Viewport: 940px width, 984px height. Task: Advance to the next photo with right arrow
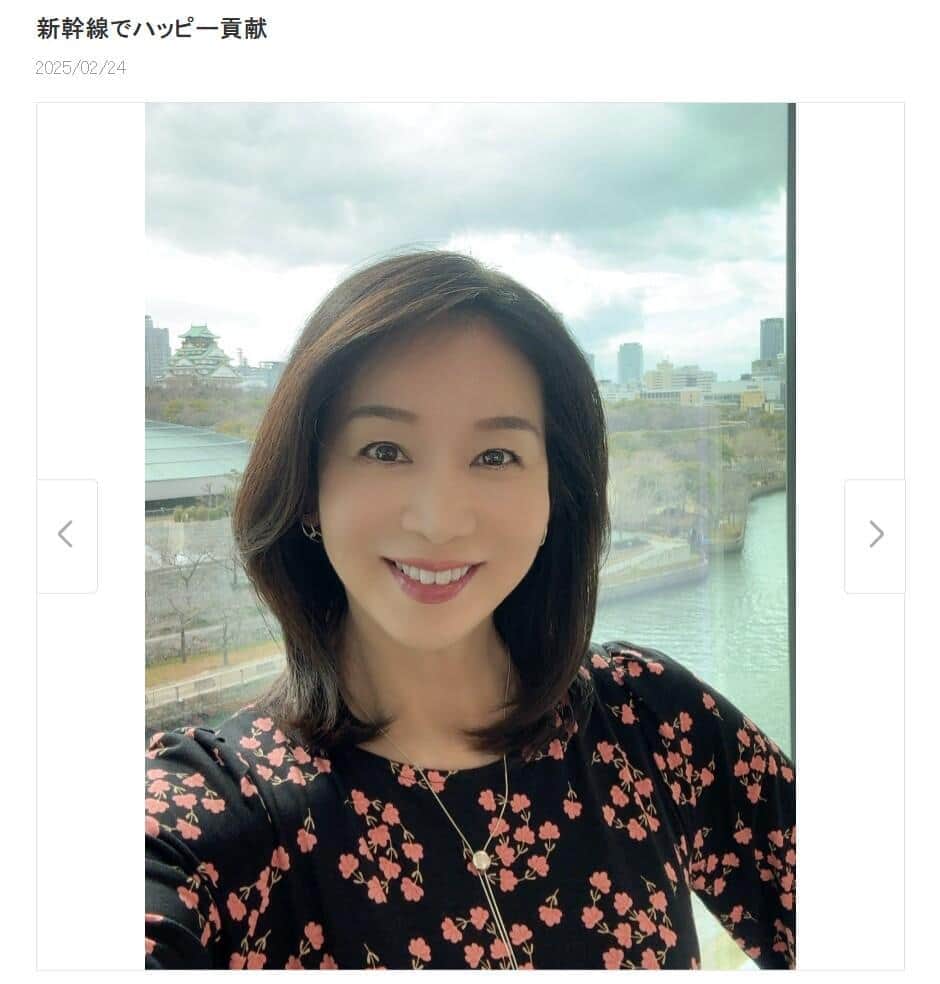[875, 535]
